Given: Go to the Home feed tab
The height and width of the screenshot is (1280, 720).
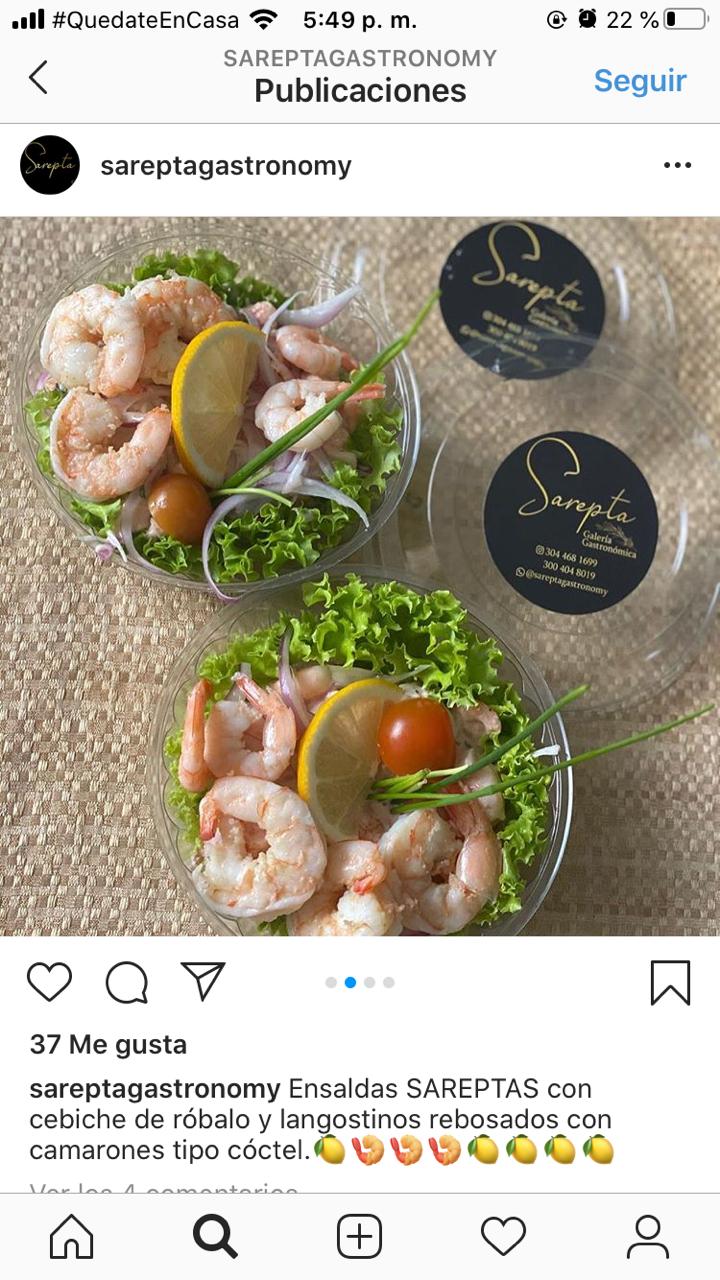Looking at the screenshot, I should [x=71, y=1237].
